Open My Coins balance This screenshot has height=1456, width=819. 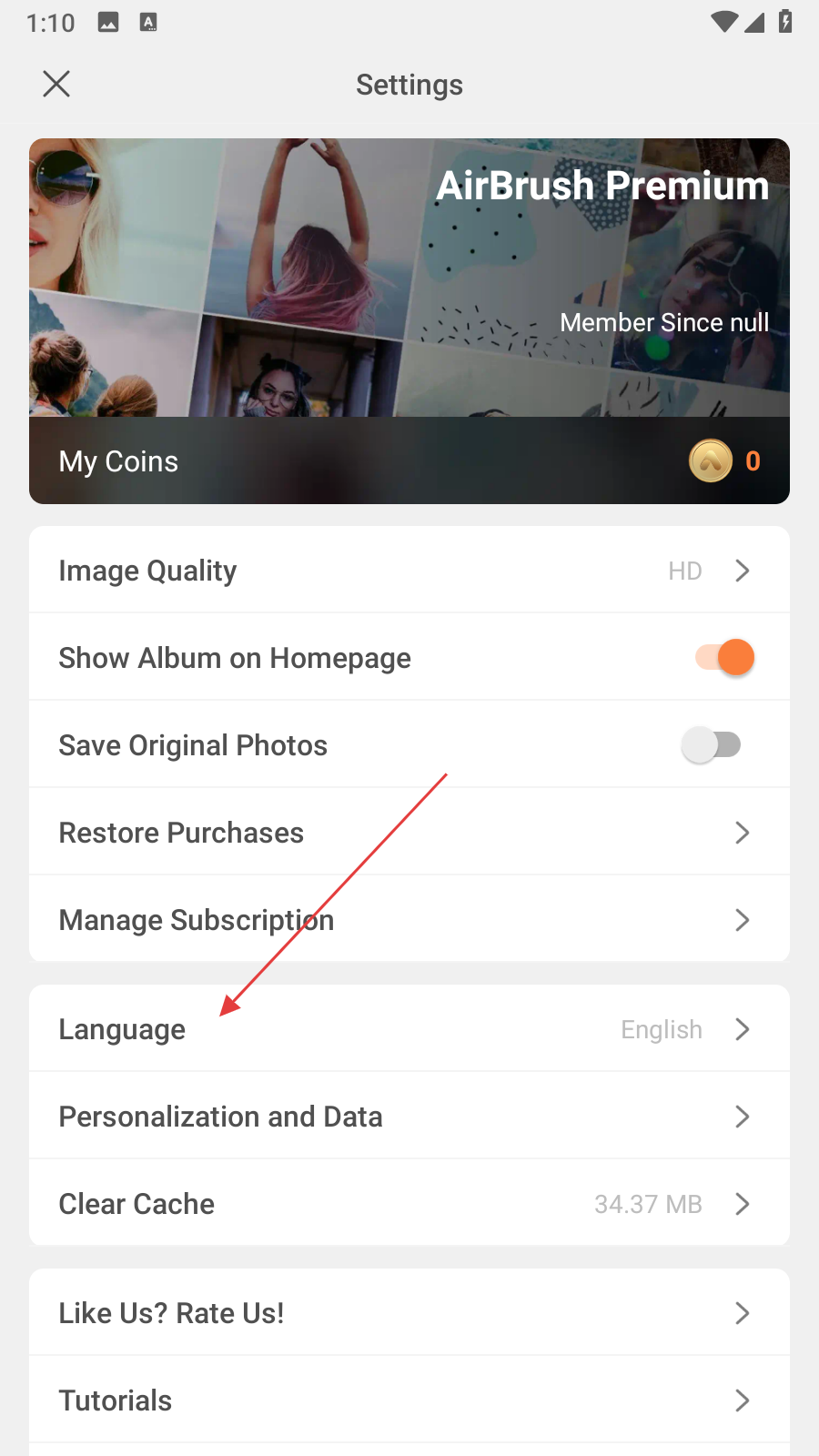coord(409,461)
